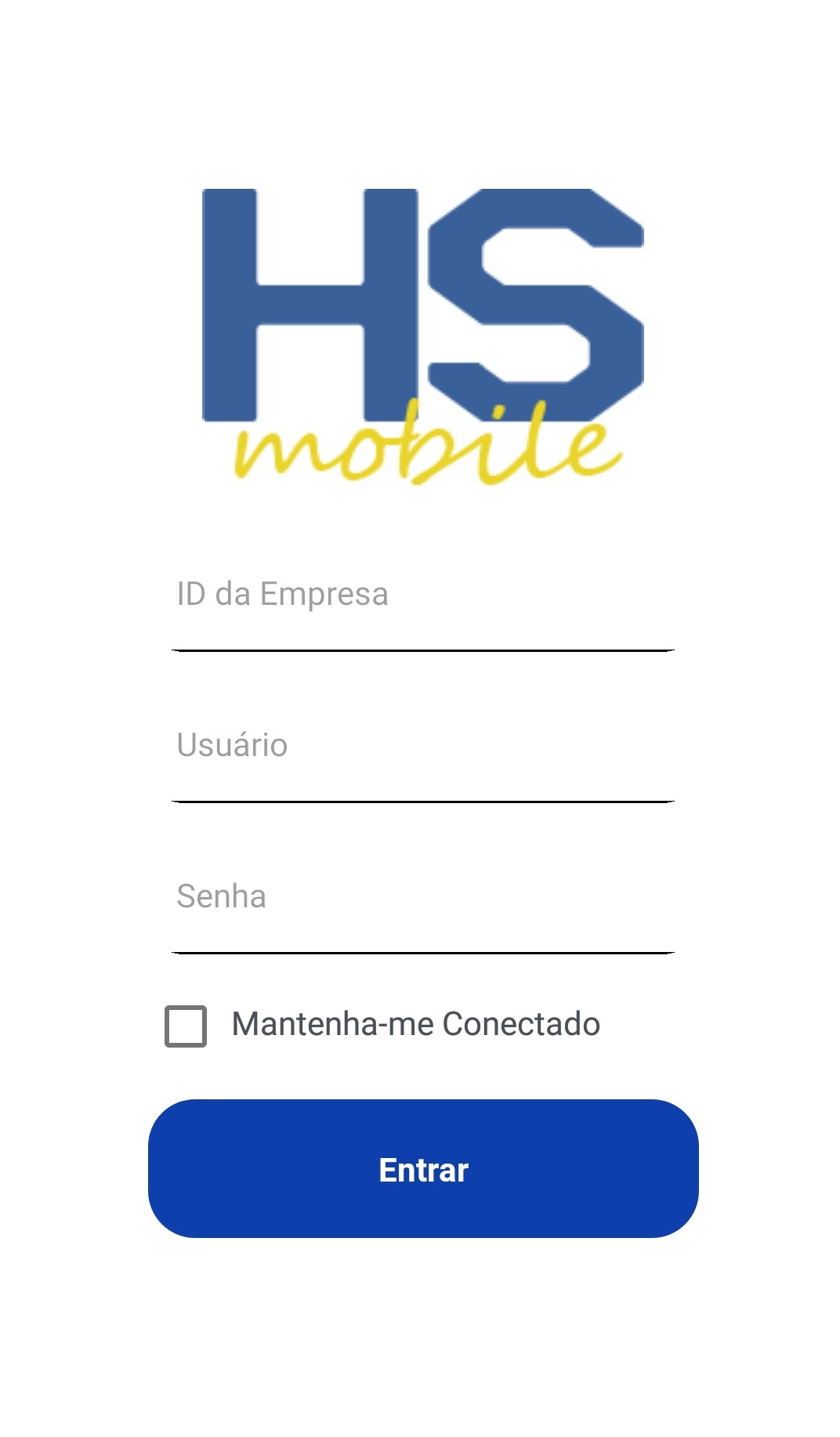The image size is (840, 1437).
Task: Tap the 'ID da Empresa' placeholder text
Action: pos(281,594)
